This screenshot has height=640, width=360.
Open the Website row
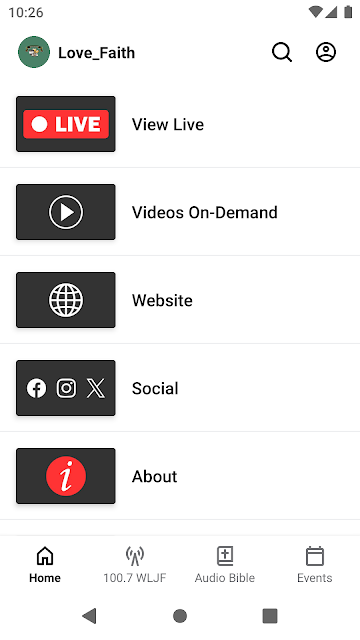point(180,300)
